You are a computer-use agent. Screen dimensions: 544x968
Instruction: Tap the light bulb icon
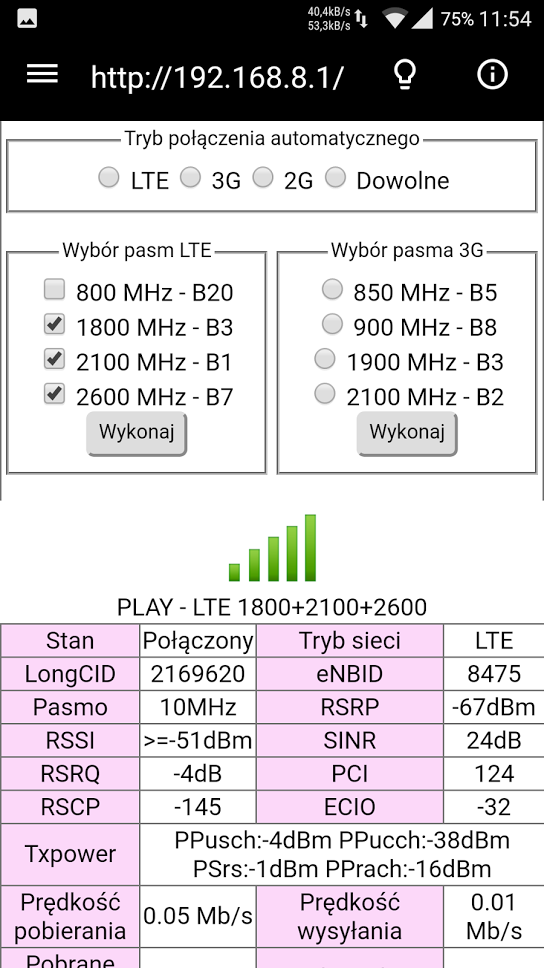[405, 75]
